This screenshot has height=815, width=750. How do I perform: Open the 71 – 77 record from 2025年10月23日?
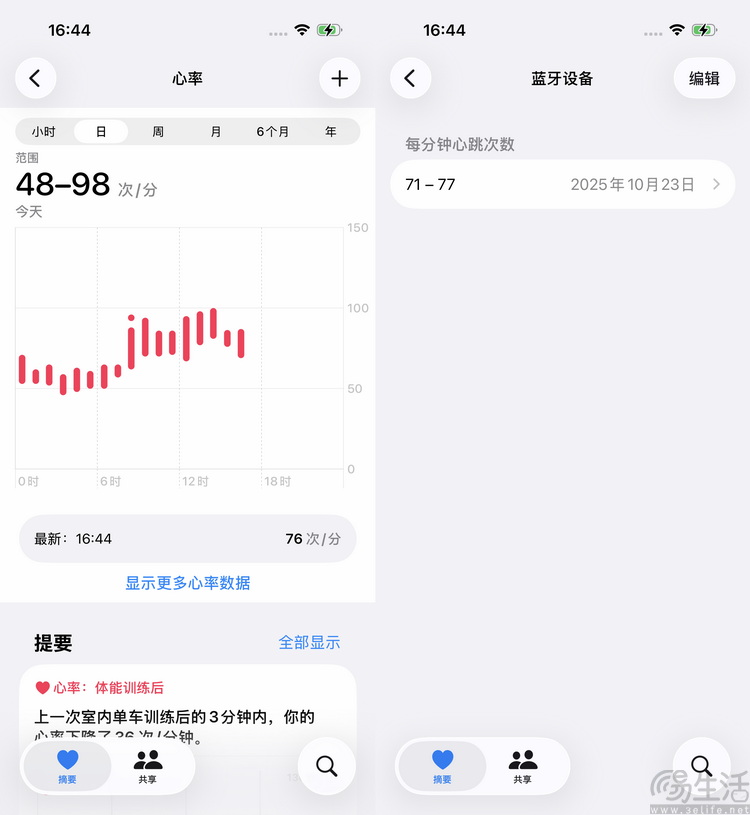point(562,185)
